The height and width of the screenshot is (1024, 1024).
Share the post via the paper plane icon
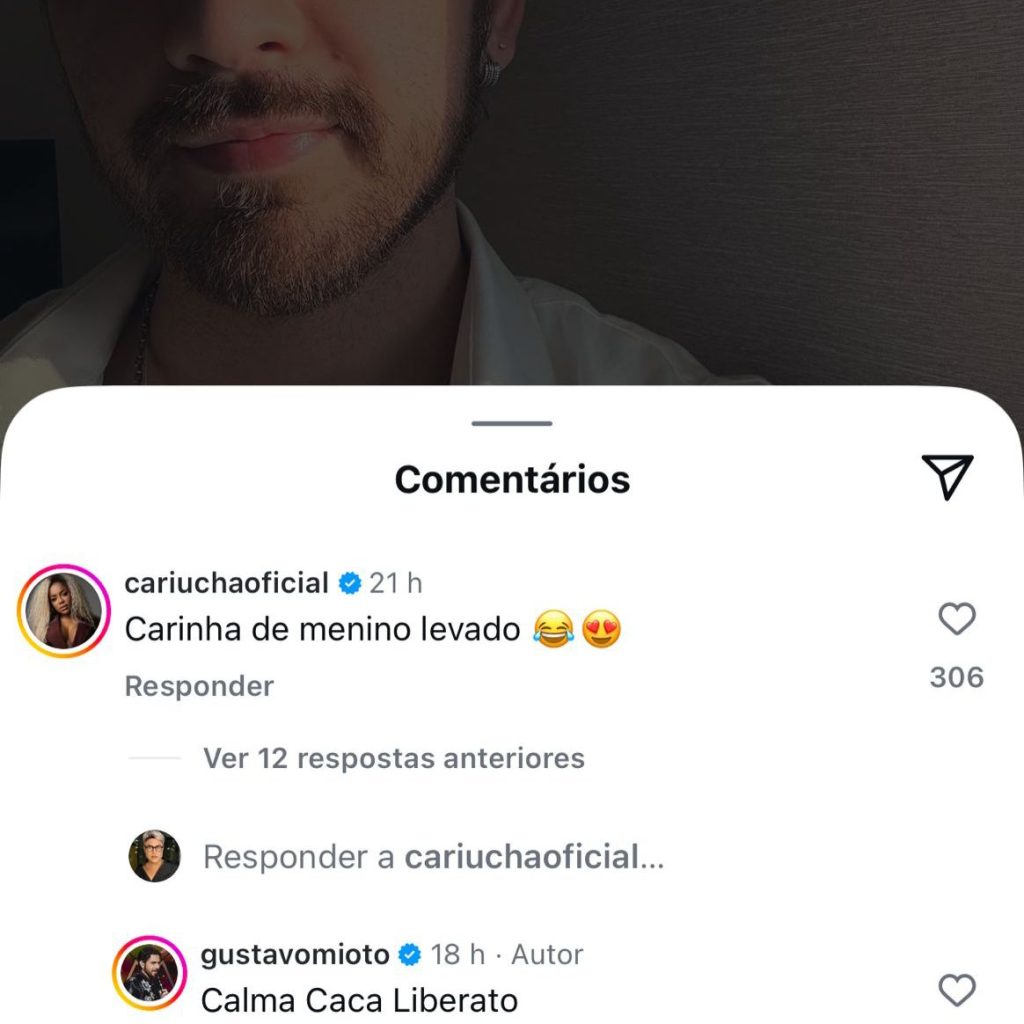coord(946,477)
